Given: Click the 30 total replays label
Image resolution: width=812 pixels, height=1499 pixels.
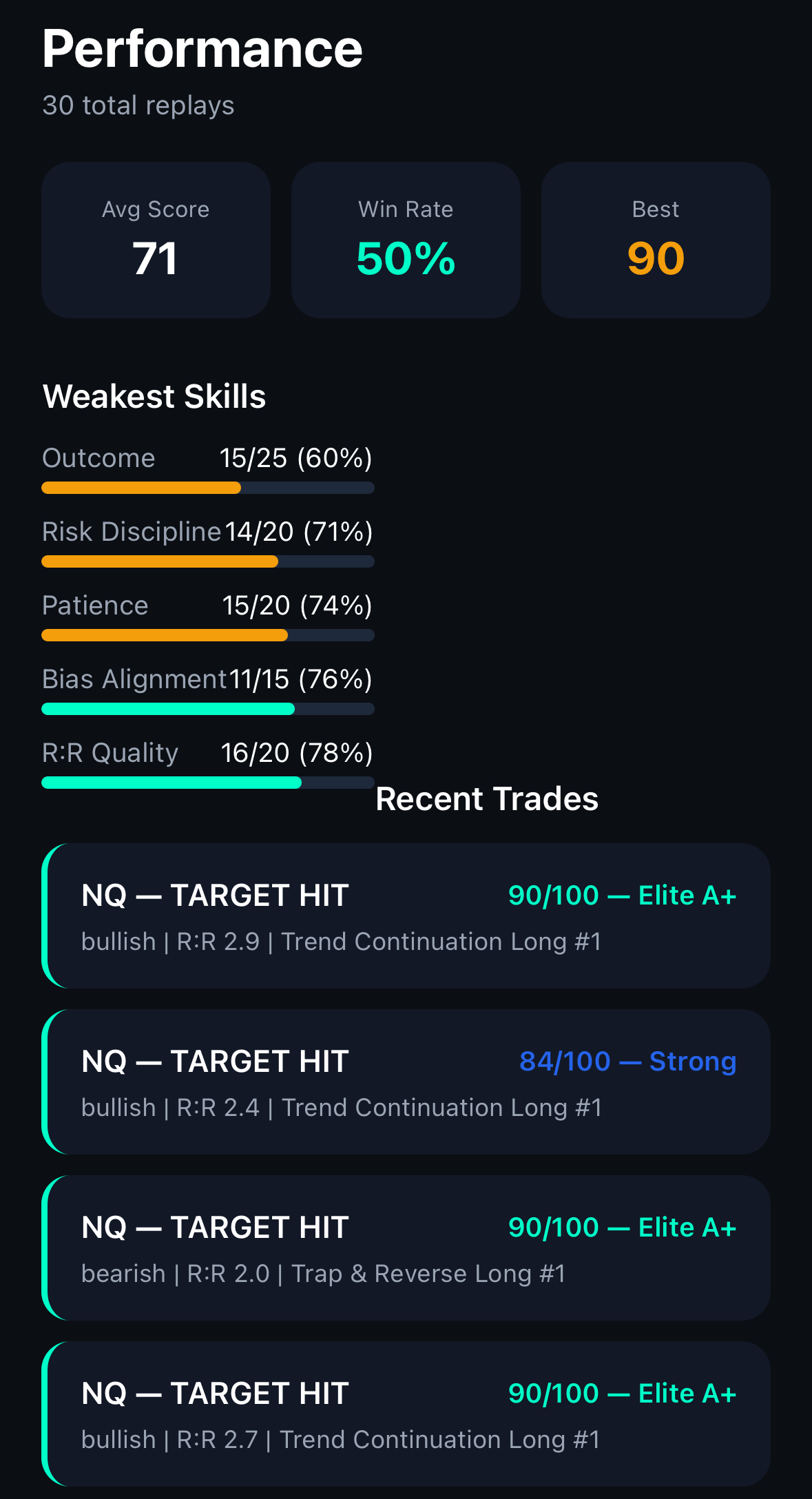Looking at the screenshot, I should pyautogui.click(x=138, y=105).
